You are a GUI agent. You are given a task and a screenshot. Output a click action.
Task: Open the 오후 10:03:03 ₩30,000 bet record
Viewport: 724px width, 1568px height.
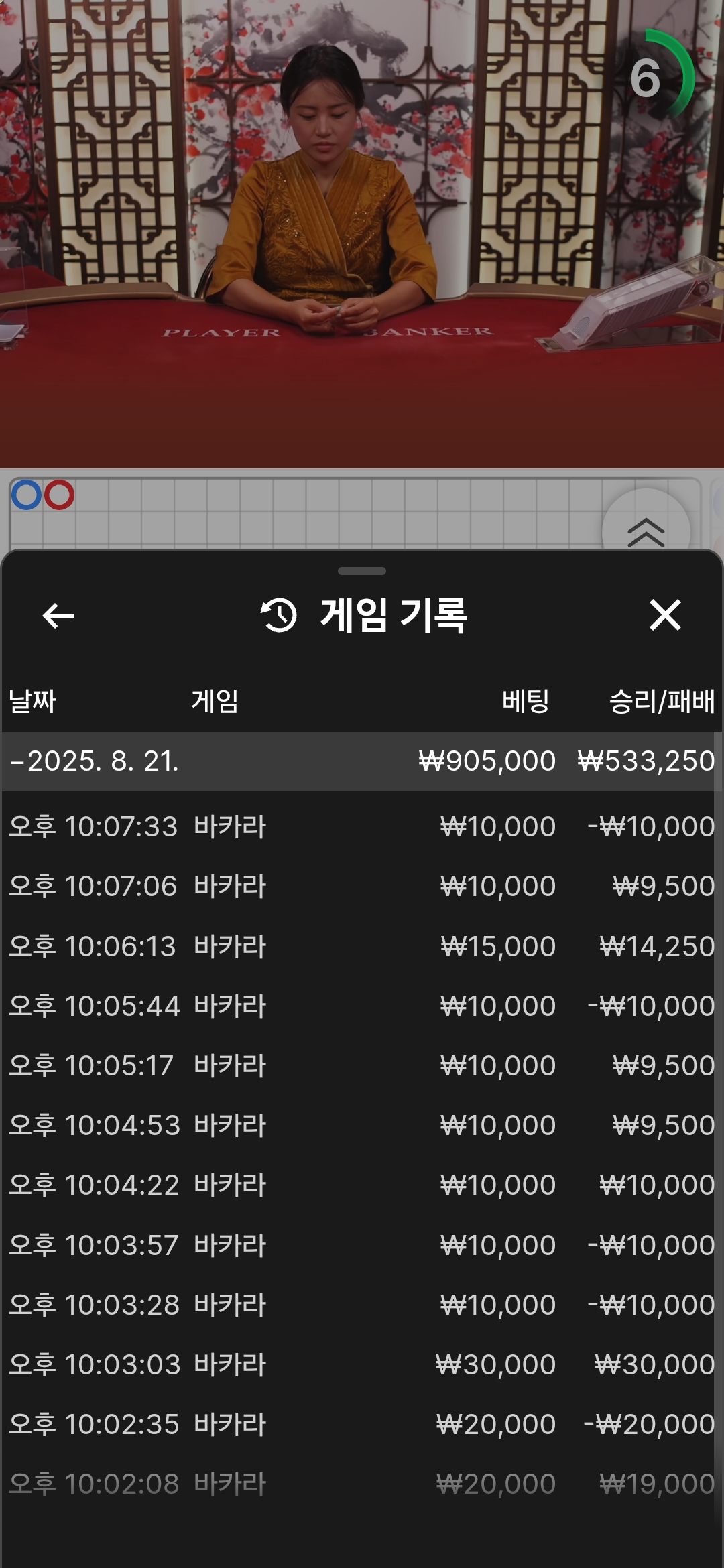[362, 1364]
